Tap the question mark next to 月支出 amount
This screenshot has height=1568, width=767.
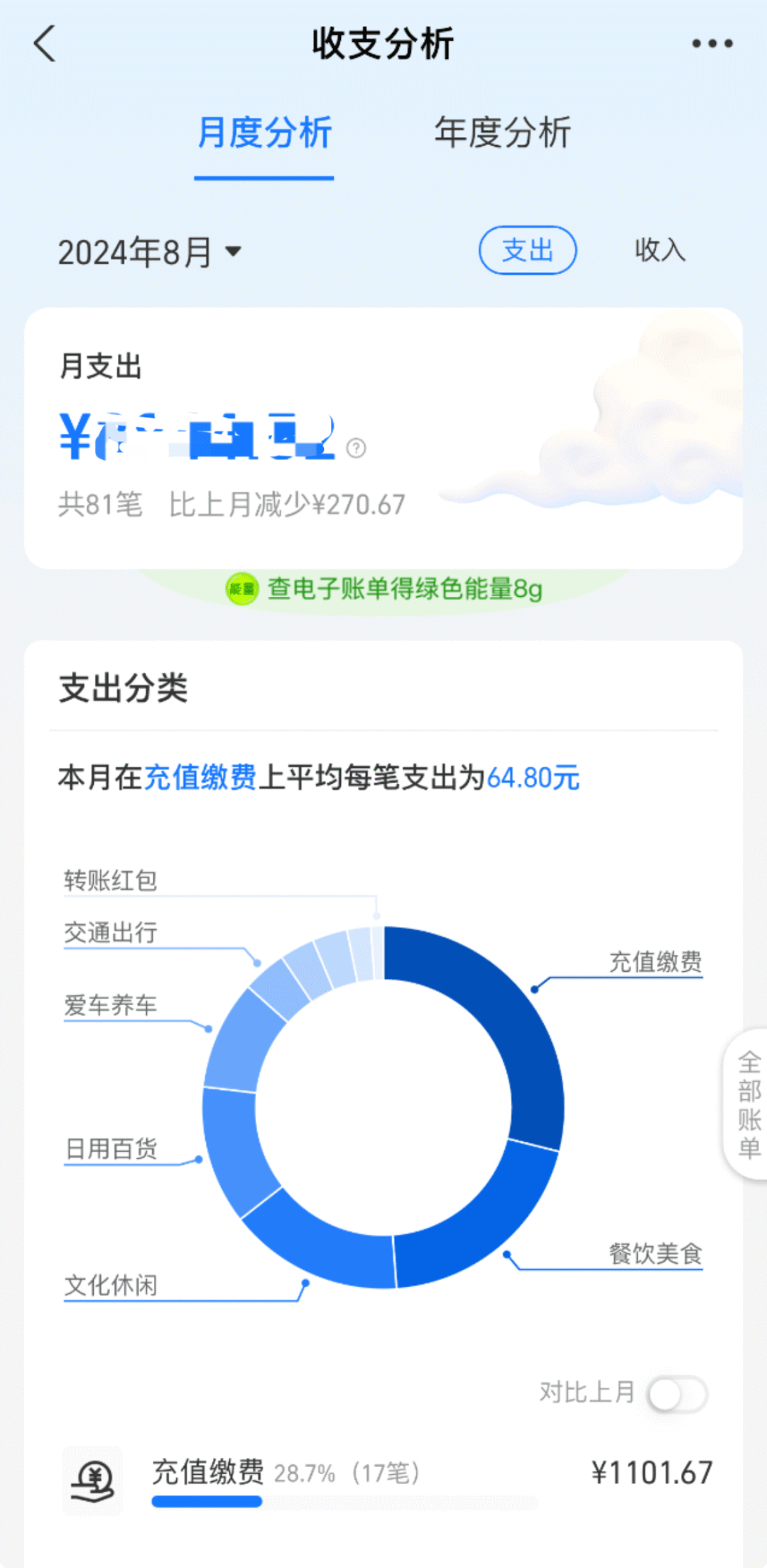(x=356, y=448)
